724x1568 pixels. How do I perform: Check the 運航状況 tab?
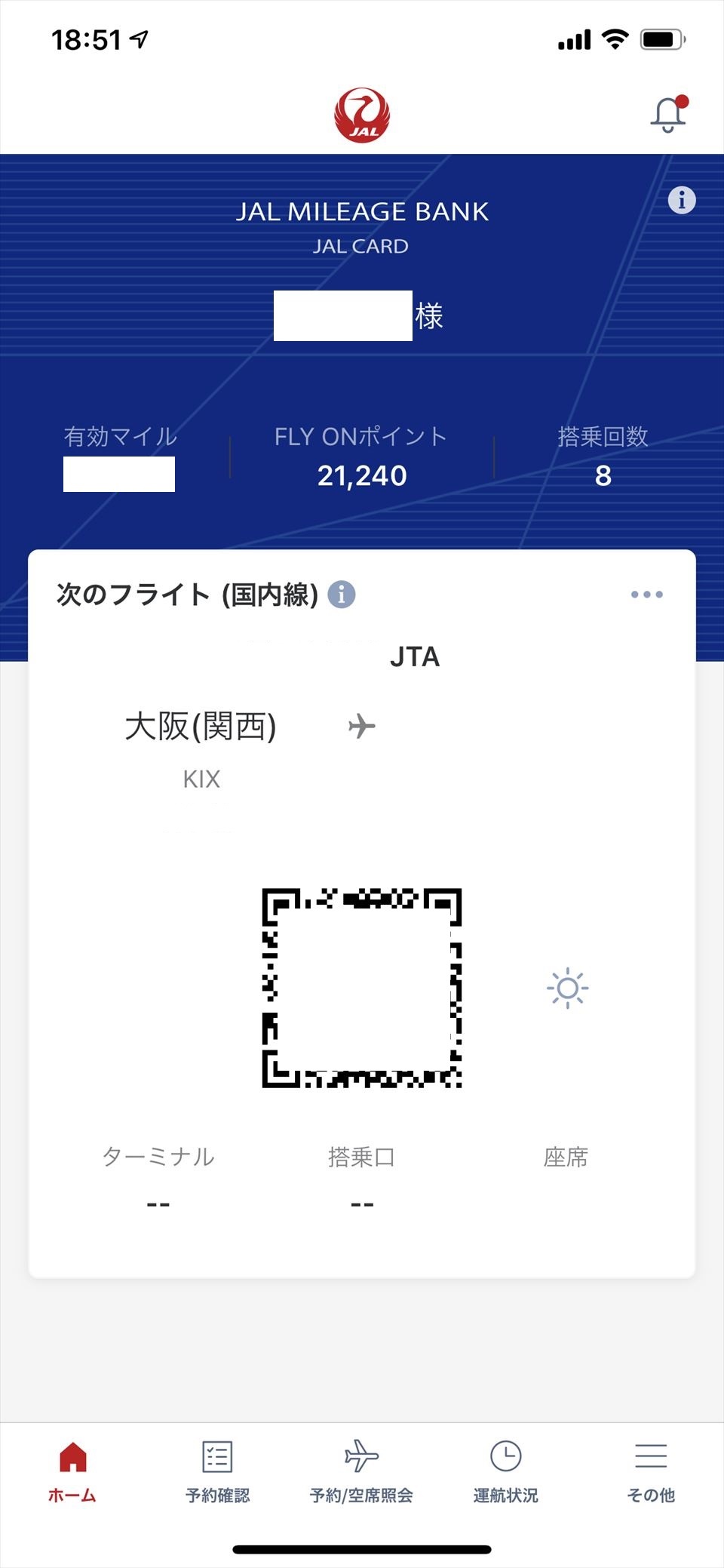[505, 1472]
